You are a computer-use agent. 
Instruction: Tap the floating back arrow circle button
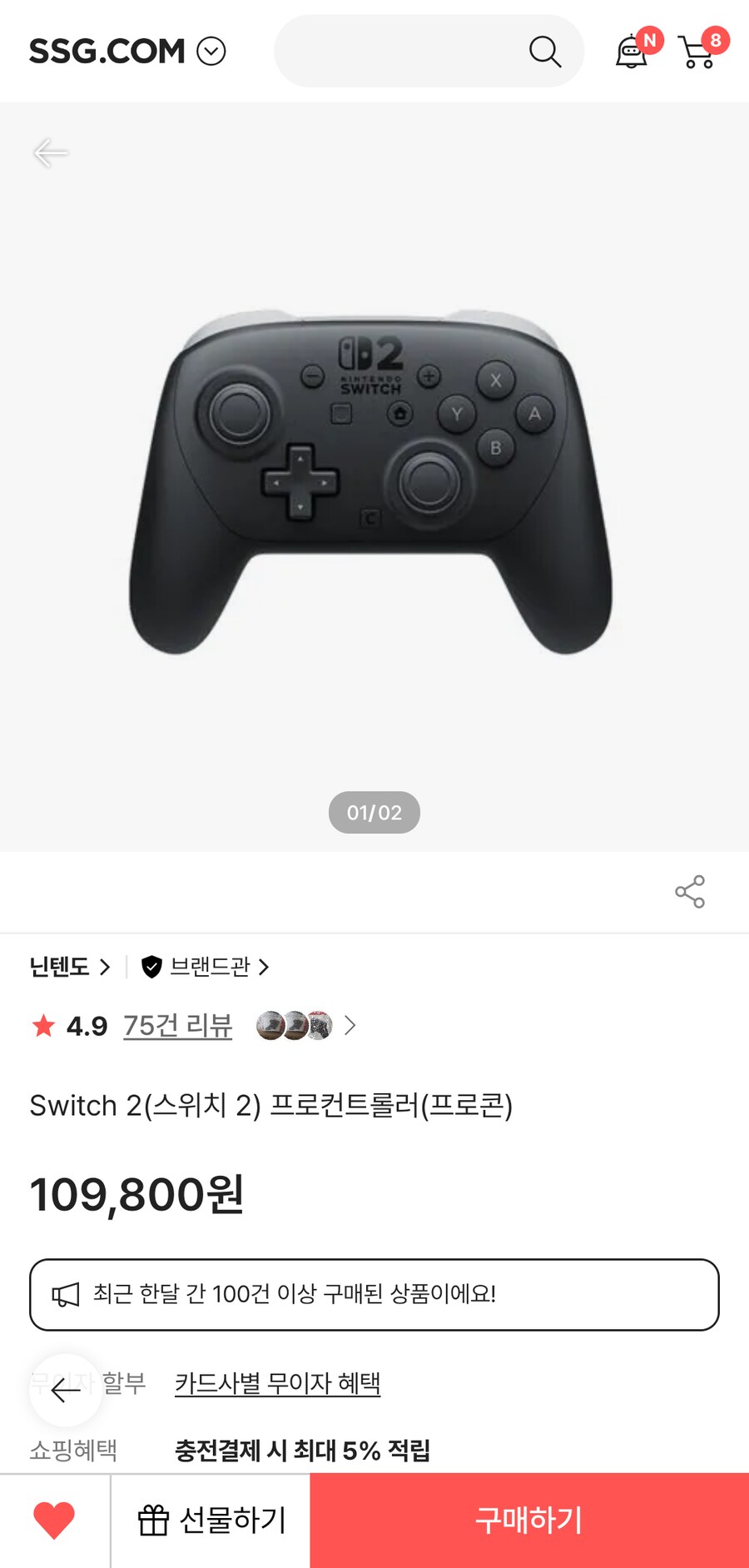pos(65,1388)
